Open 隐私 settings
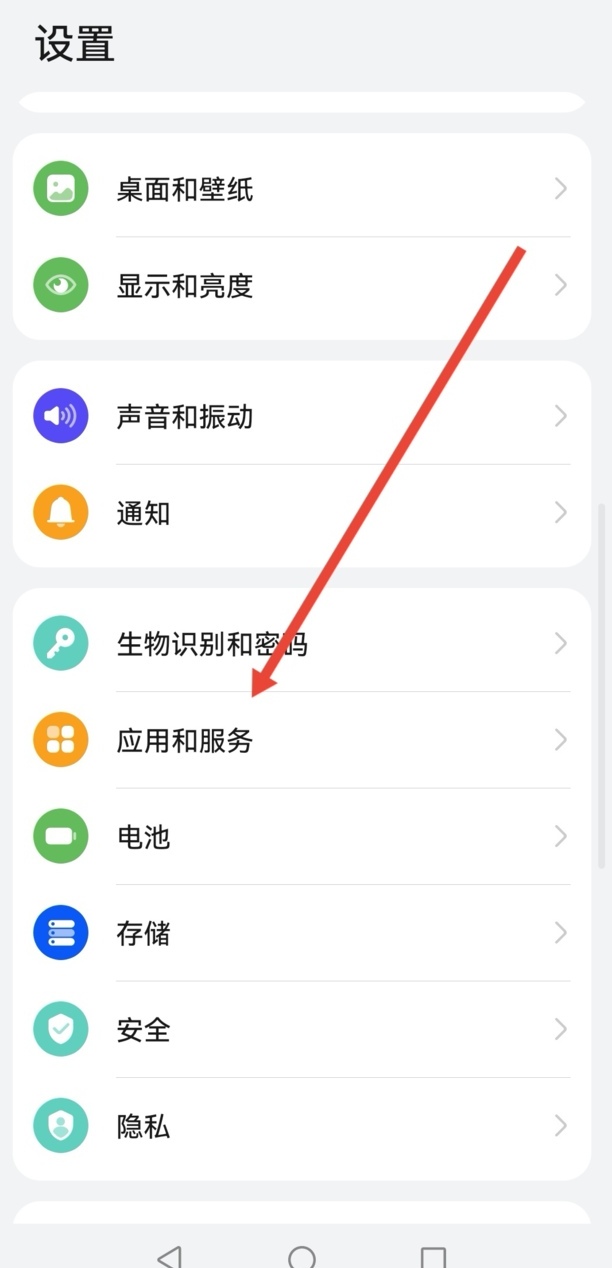This screenshot has height=1268, width=612. (301, 1126)
